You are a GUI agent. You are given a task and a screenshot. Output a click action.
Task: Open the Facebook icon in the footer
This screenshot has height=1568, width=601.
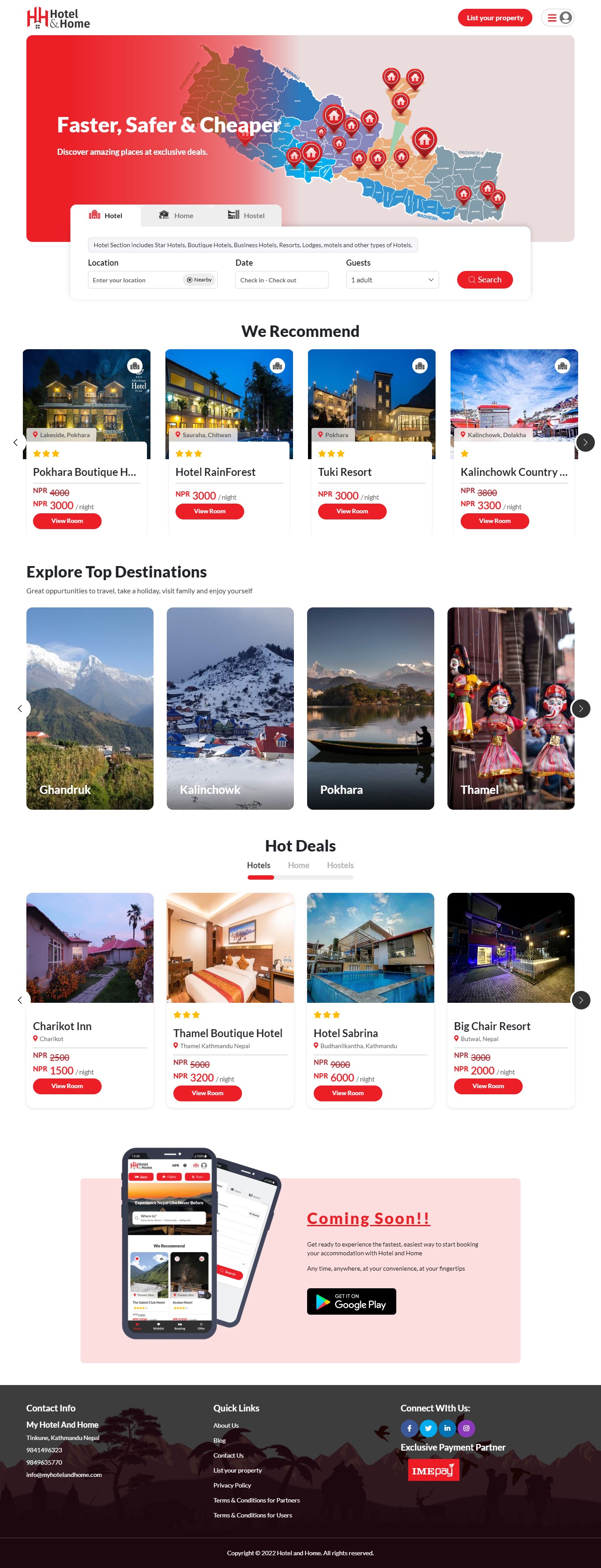pos(409,1428)
